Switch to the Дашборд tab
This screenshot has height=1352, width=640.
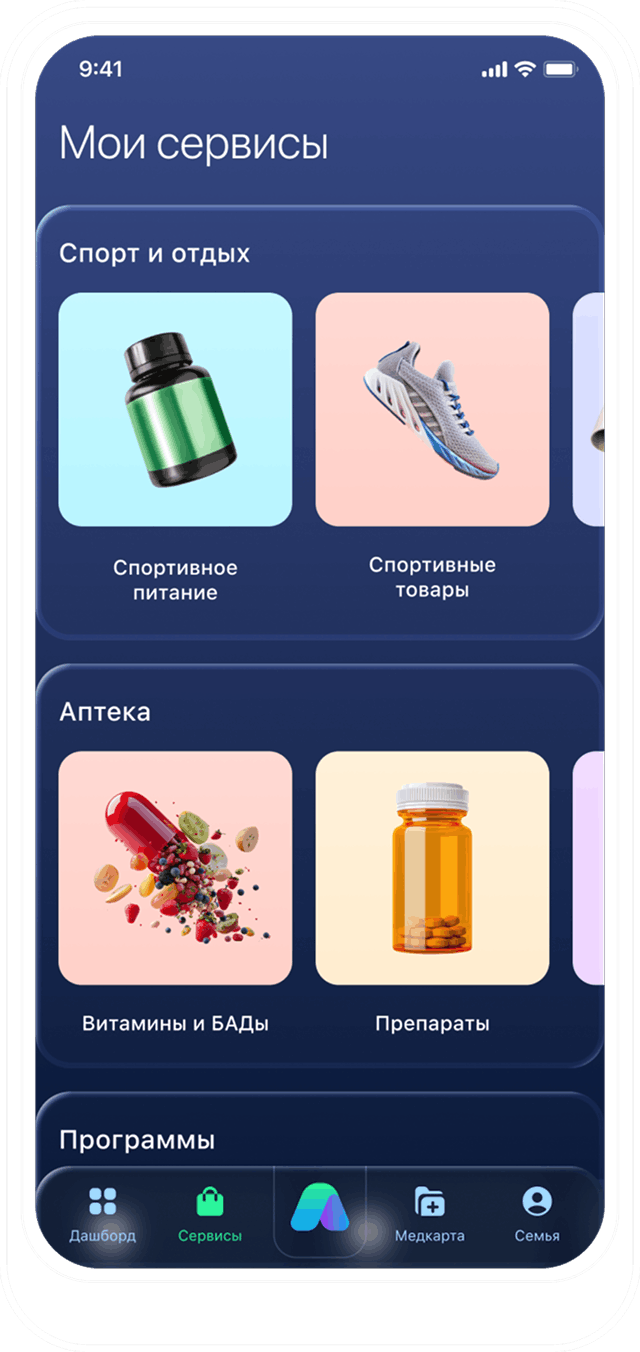click(x=102, y=1213)
